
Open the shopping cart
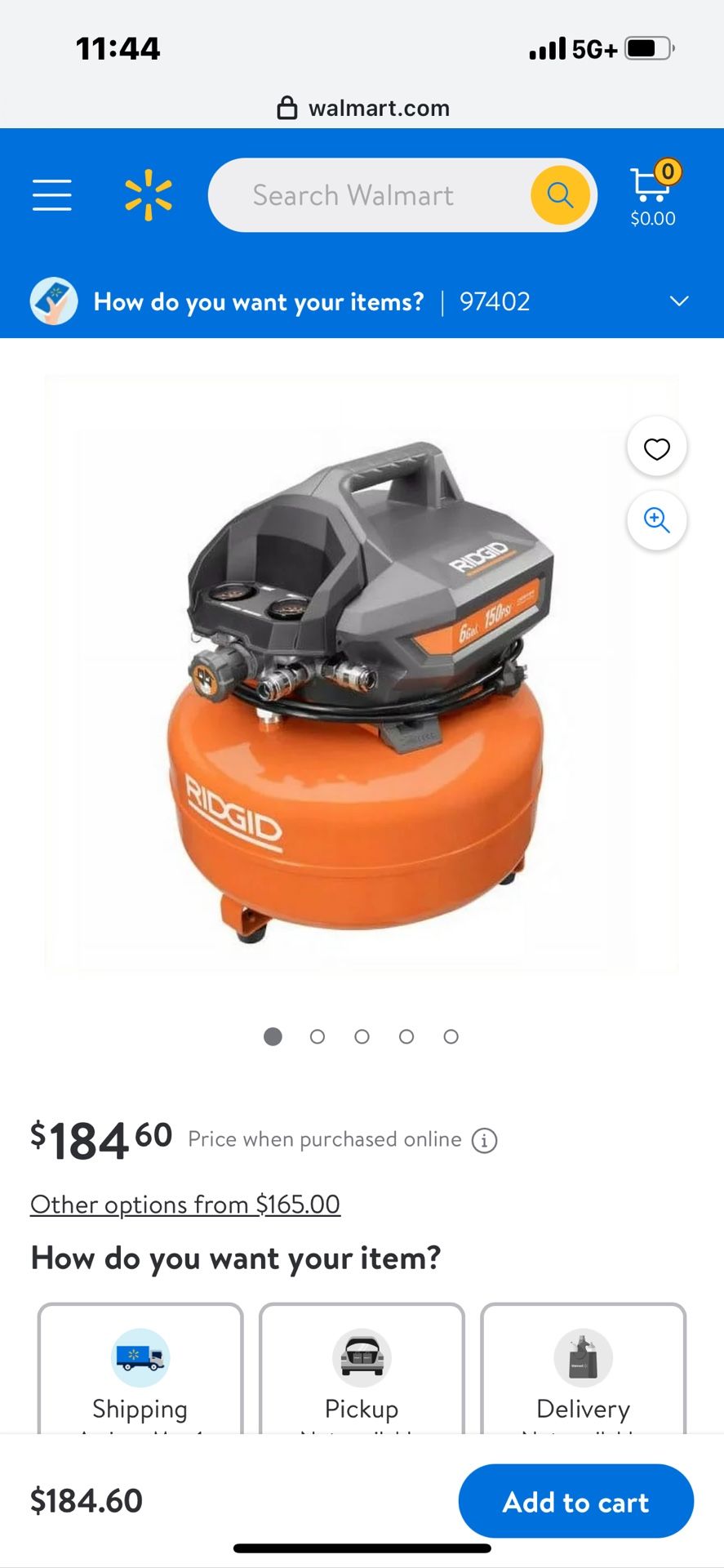653,194
